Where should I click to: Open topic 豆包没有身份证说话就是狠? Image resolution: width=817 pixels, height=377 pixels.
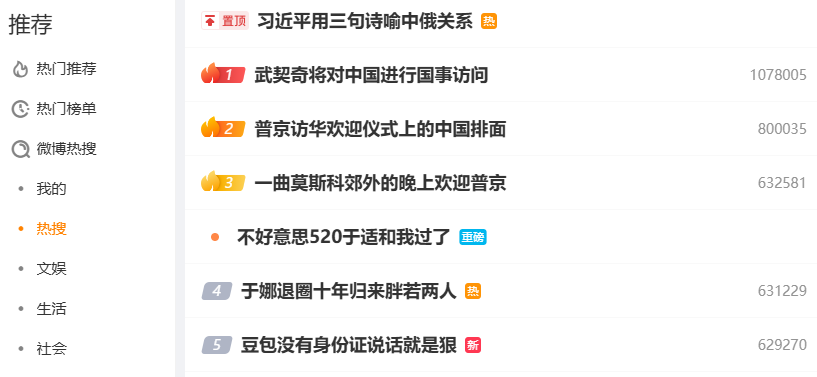(349, 345)
